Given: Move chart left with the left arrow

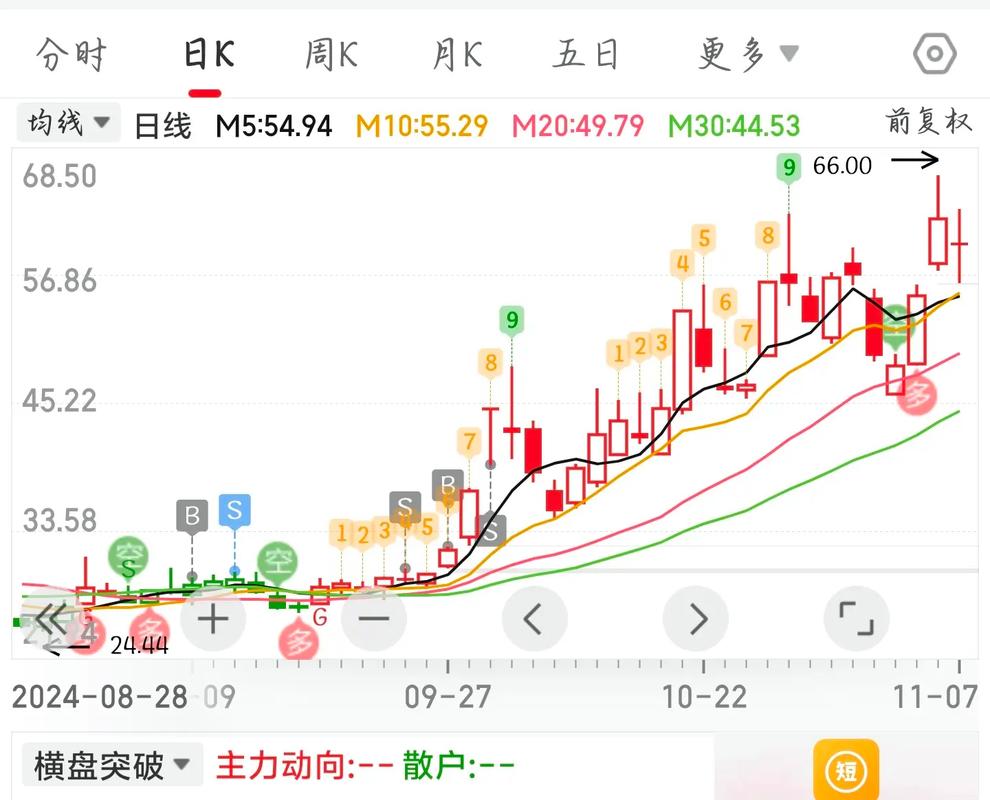Looking at the screenshot, I should point(534,619).
